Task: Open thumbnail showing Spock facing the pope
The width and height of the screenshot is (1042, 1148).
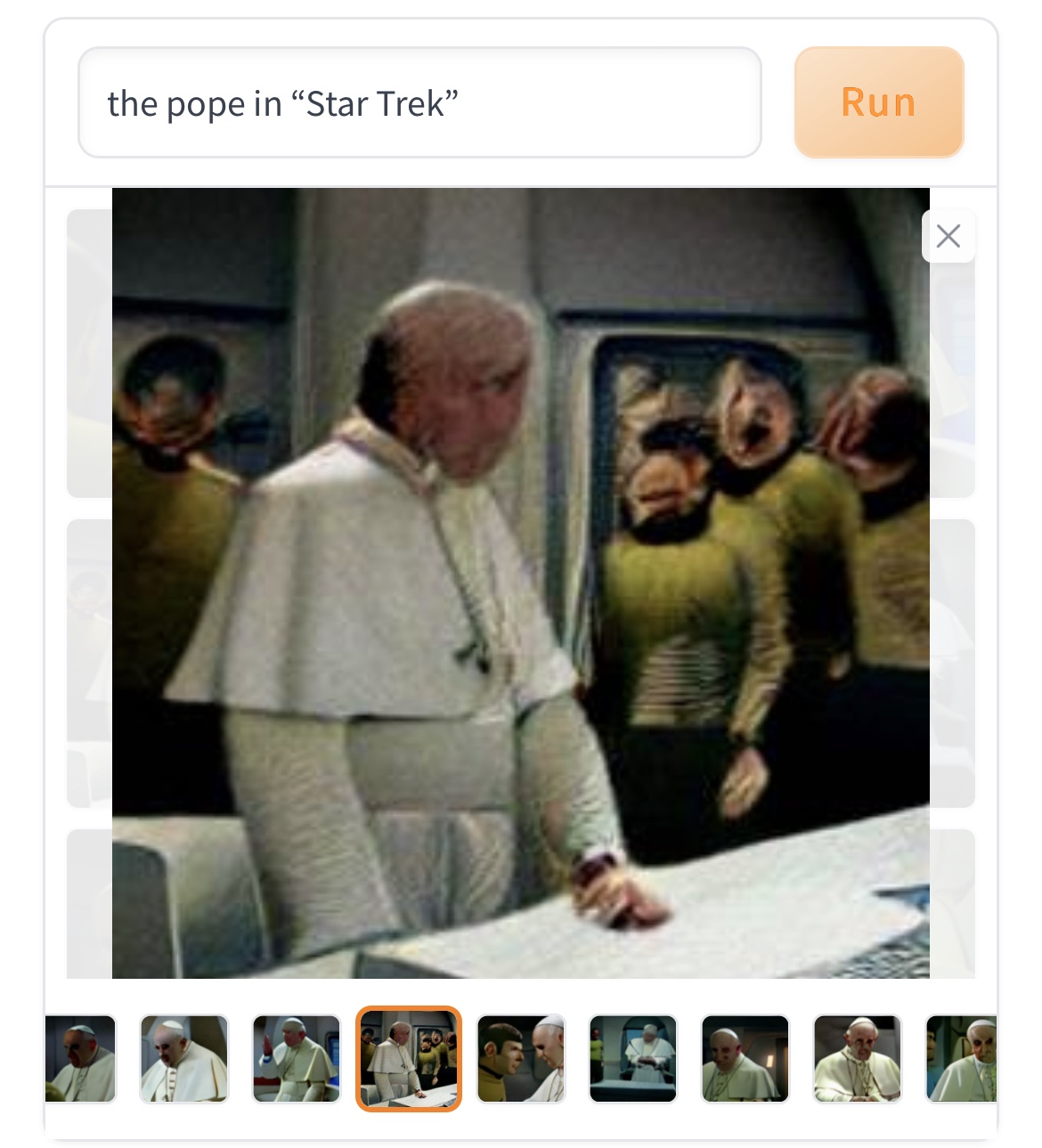Action: click(x=521, y=1059)
